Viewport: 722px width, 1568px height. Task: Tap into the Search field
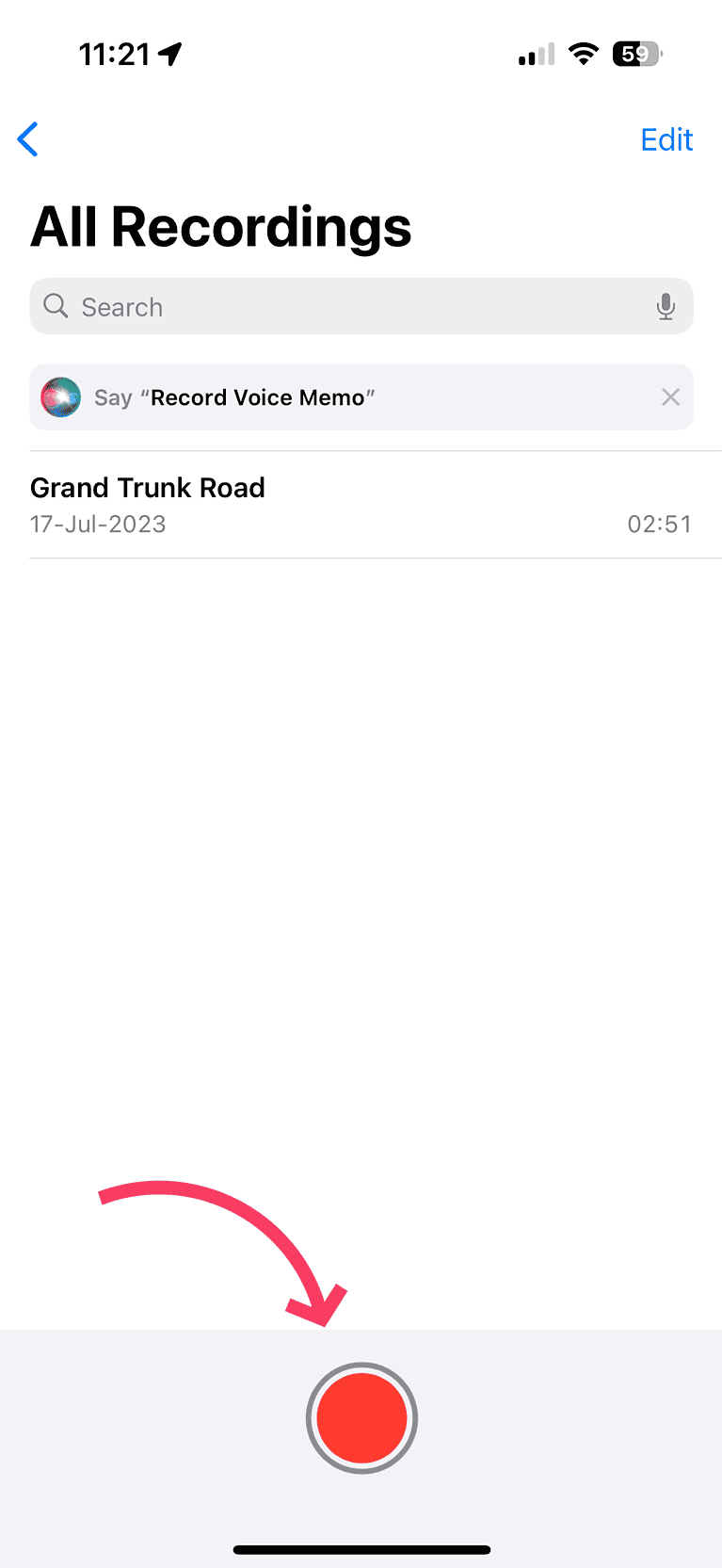(x=282, y=306)
